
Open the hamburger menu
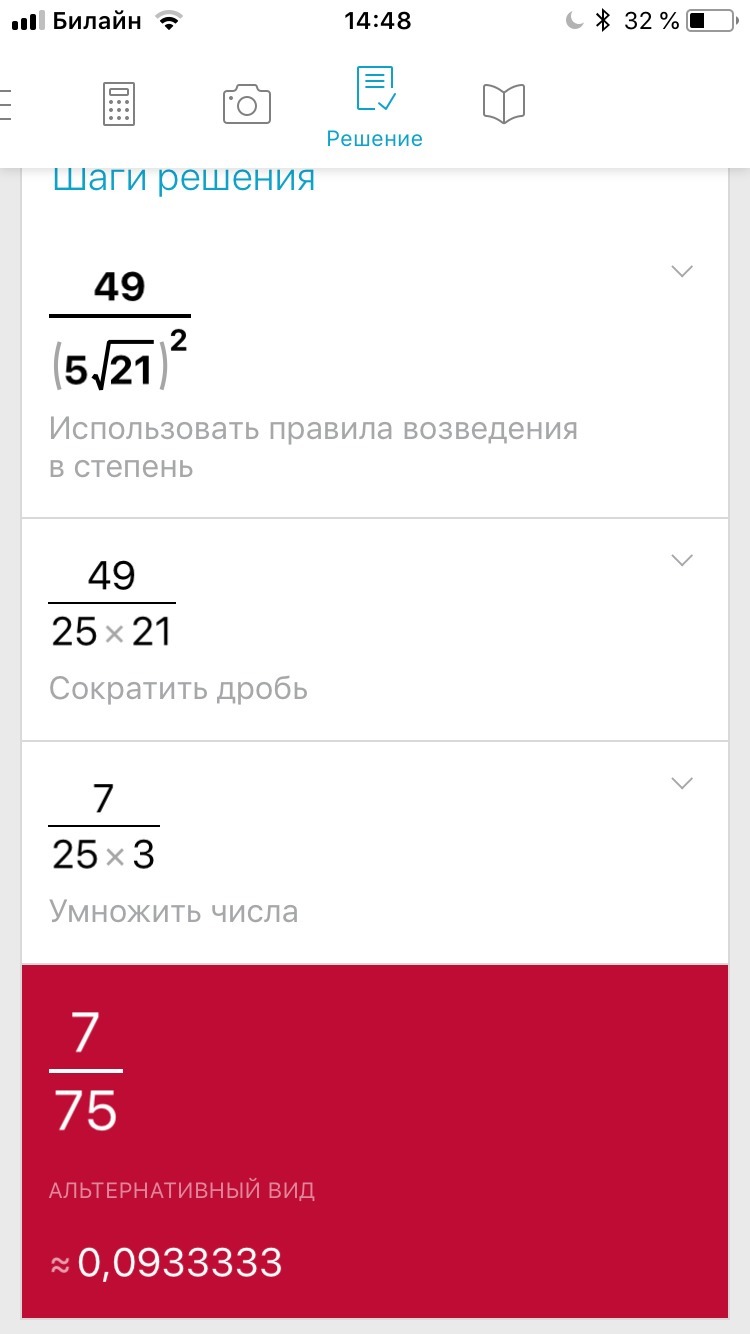tap(6, 104)
